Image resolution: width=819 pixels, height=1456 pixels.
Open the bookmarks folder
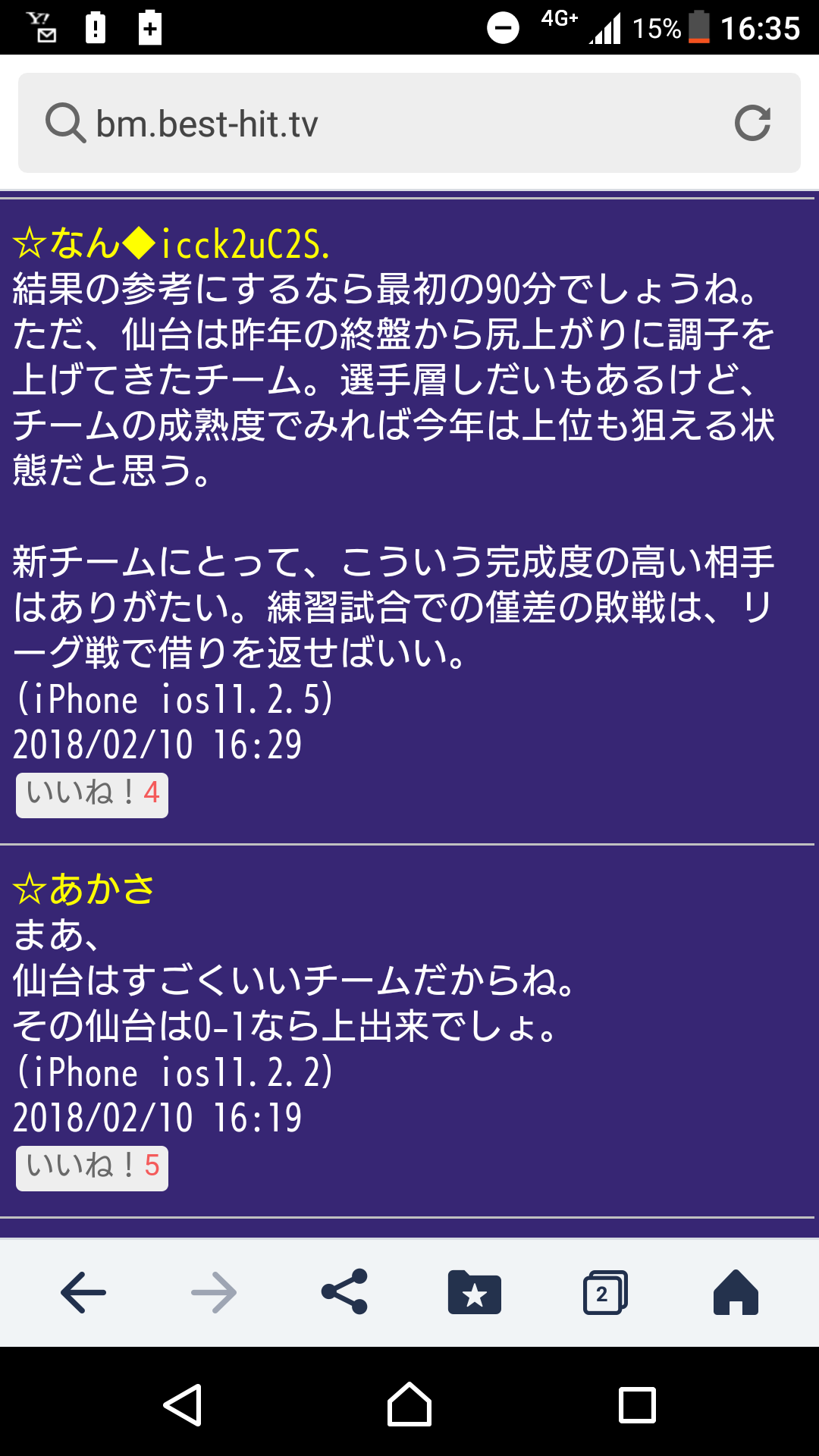pyautogui.click(x=475, y=1292)
